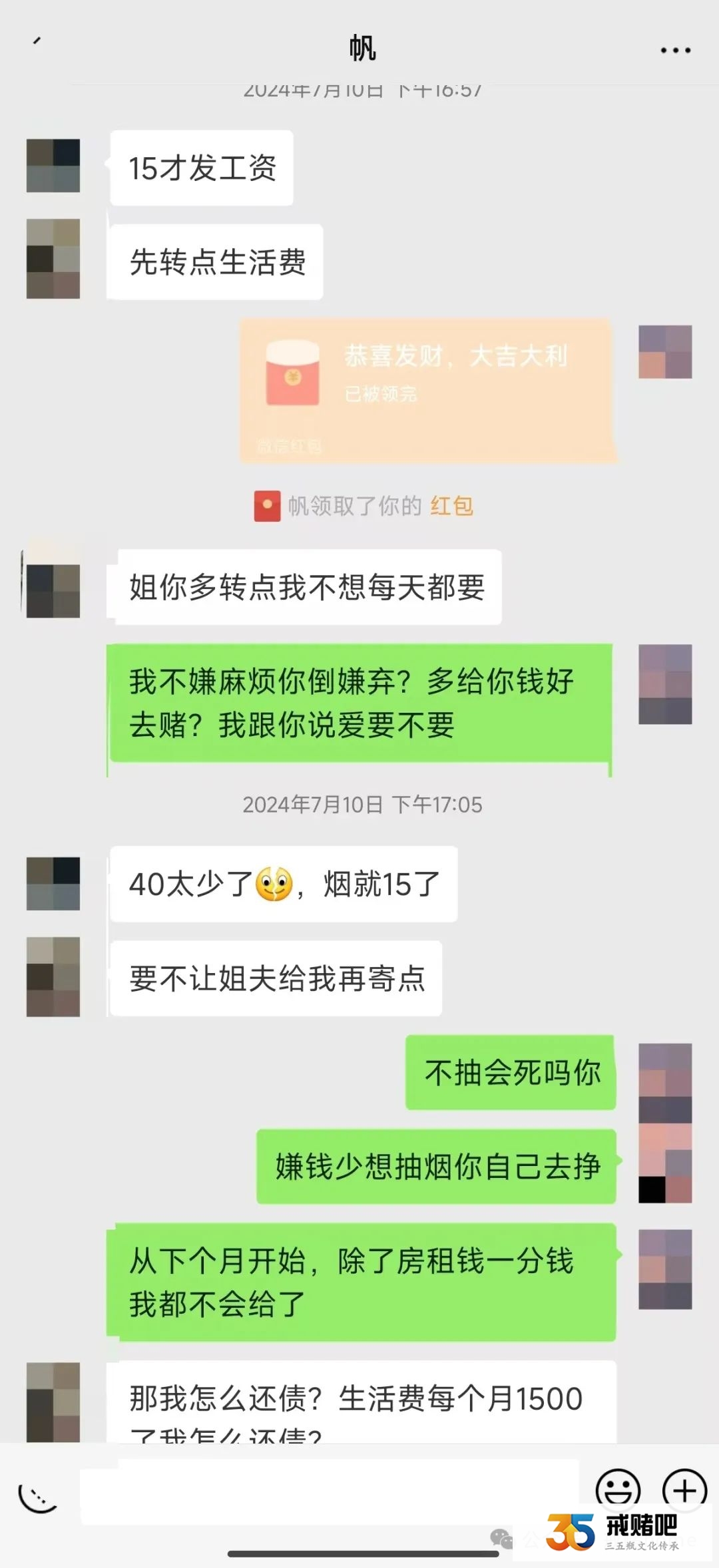Screen dimensions: 719x1568
Task: Tap the 红包 link in the claimed notice
Action: coord(451,506)
